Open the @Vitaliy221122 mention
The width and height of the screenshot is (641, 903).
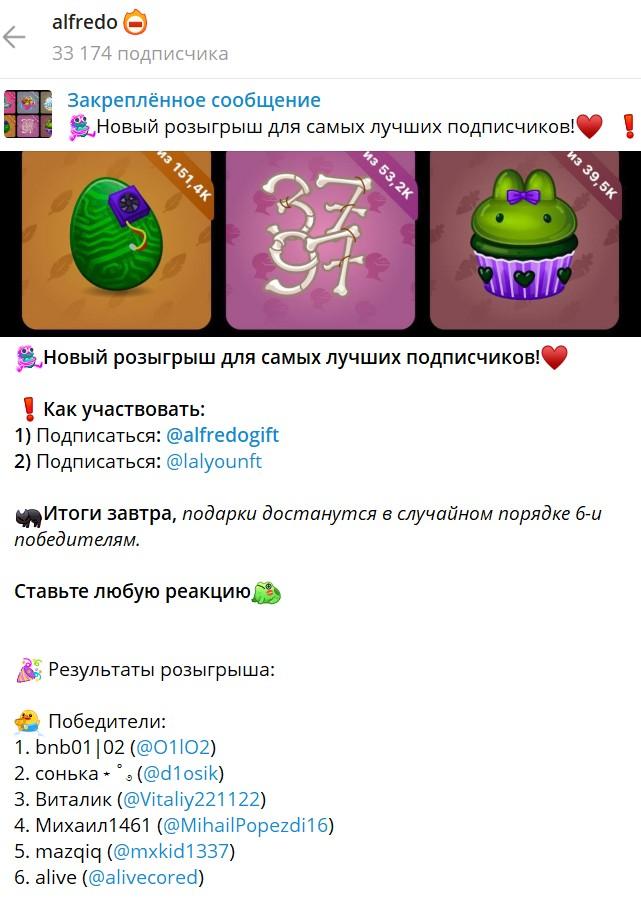click(191, 799)
